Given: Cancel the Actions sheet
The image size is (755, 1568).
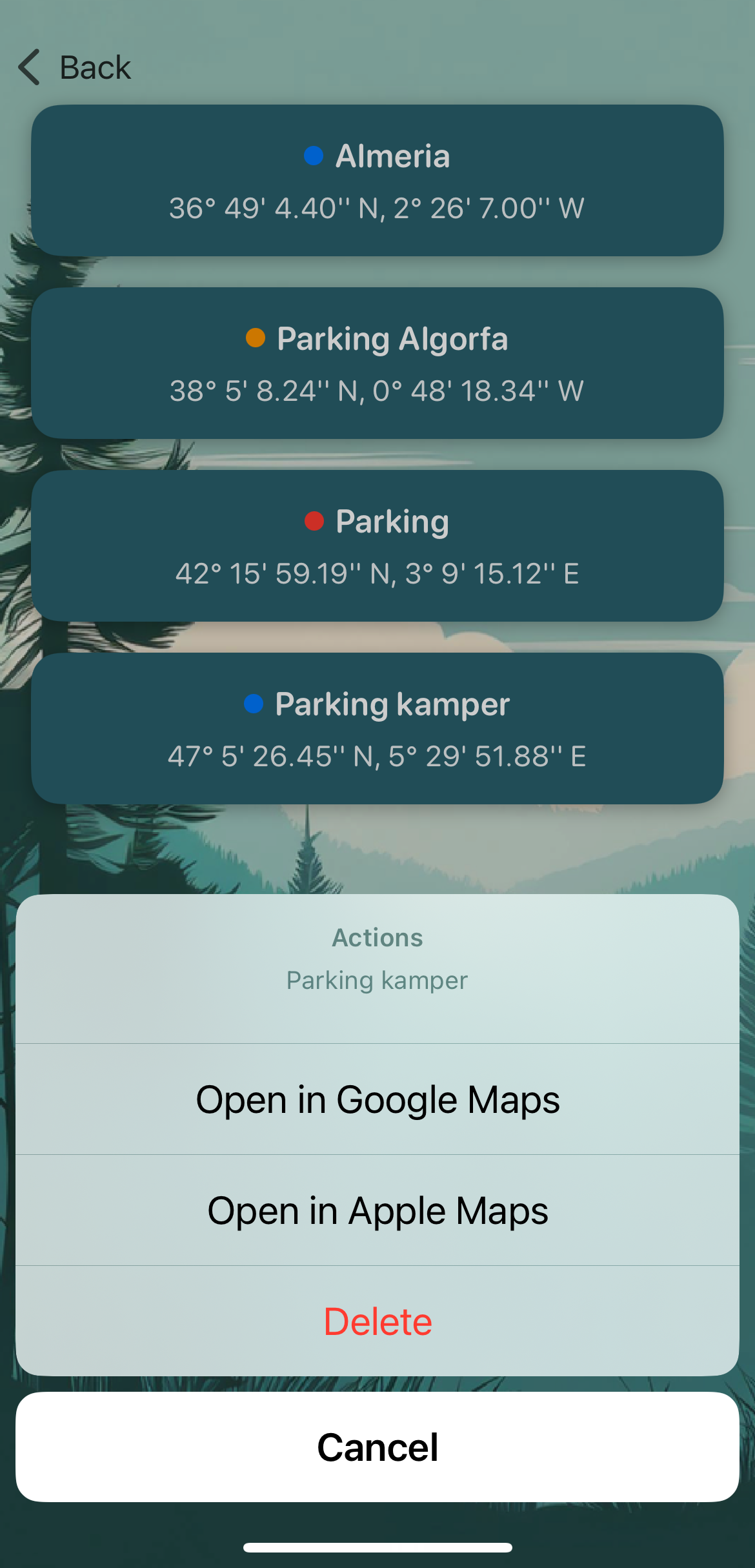Looking at the screenshot, I should 377,1447.
